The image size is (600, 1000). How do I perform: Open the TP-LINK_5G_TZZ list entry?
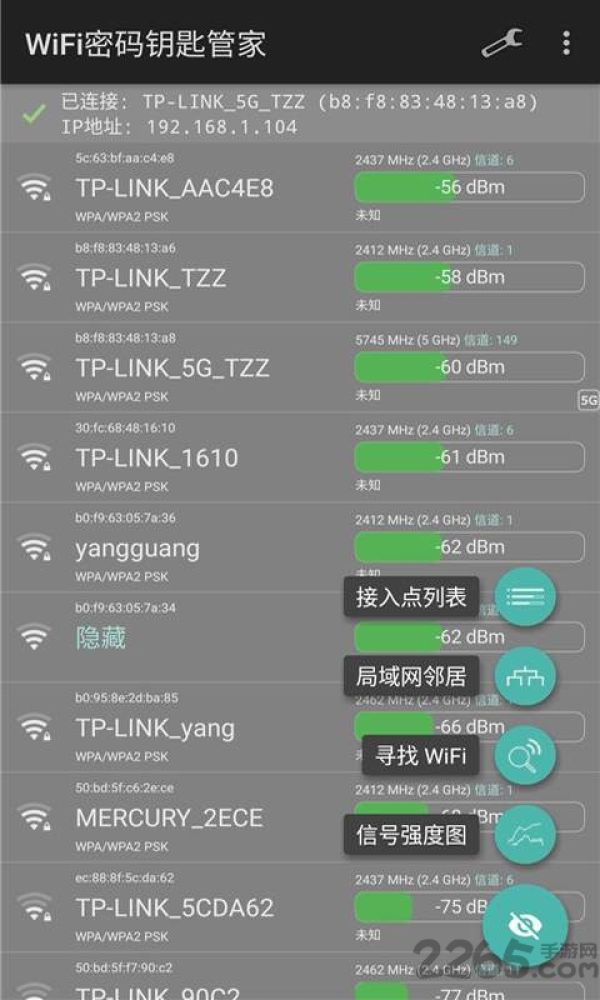(300, 367)
